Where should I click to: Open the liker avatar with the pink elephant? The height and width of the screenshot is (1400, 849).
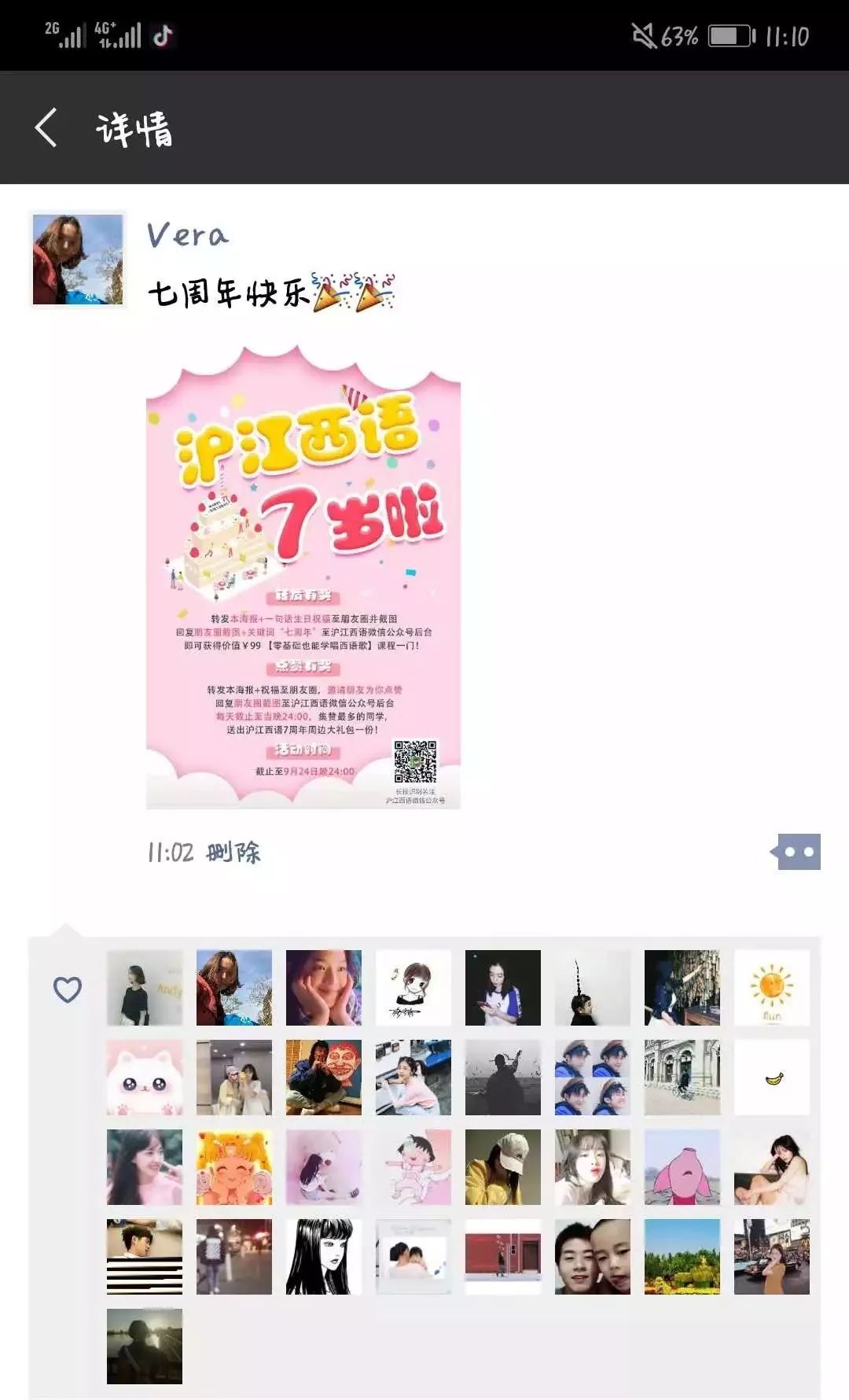(682, 1167)
